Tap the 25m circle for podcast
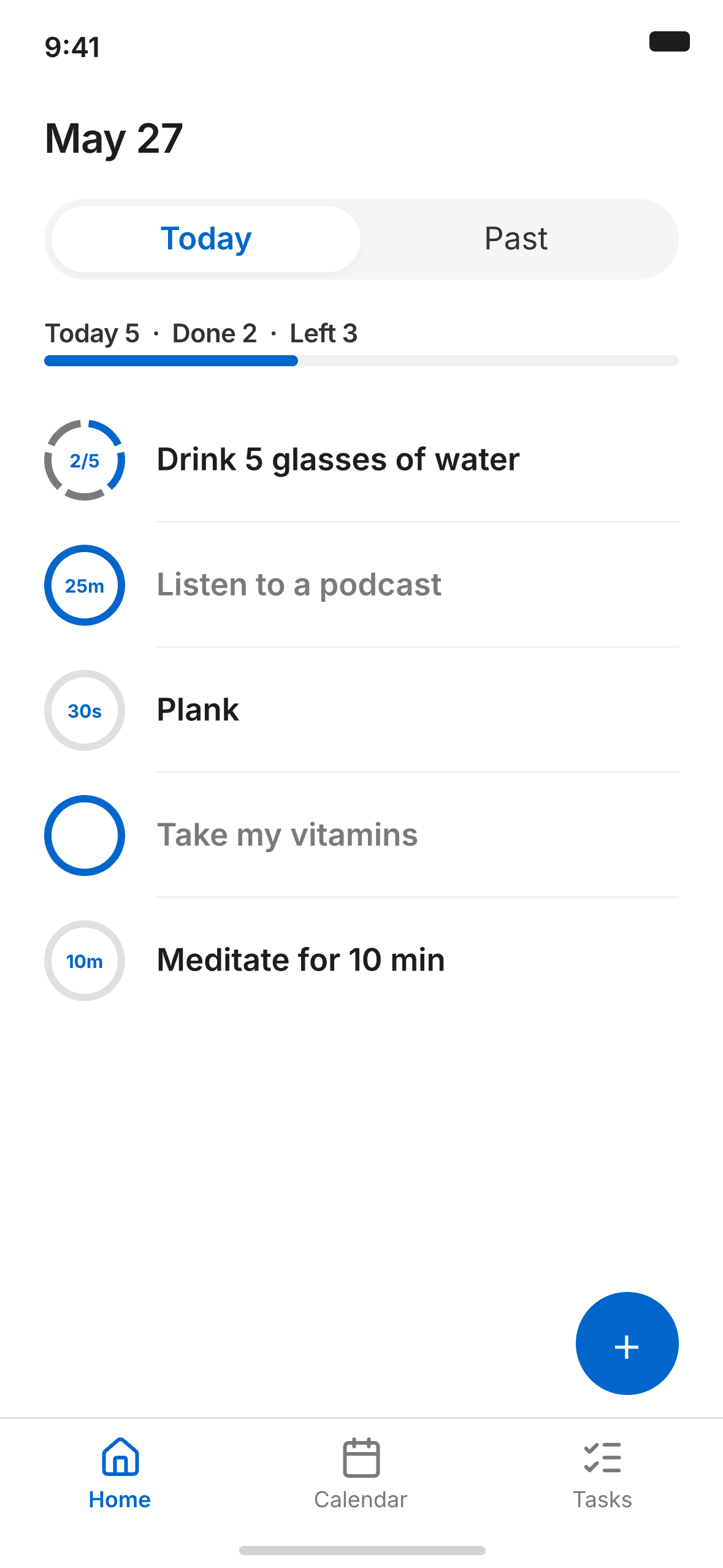The width and height of the screenshot is (723, 1568). point(85,585)
